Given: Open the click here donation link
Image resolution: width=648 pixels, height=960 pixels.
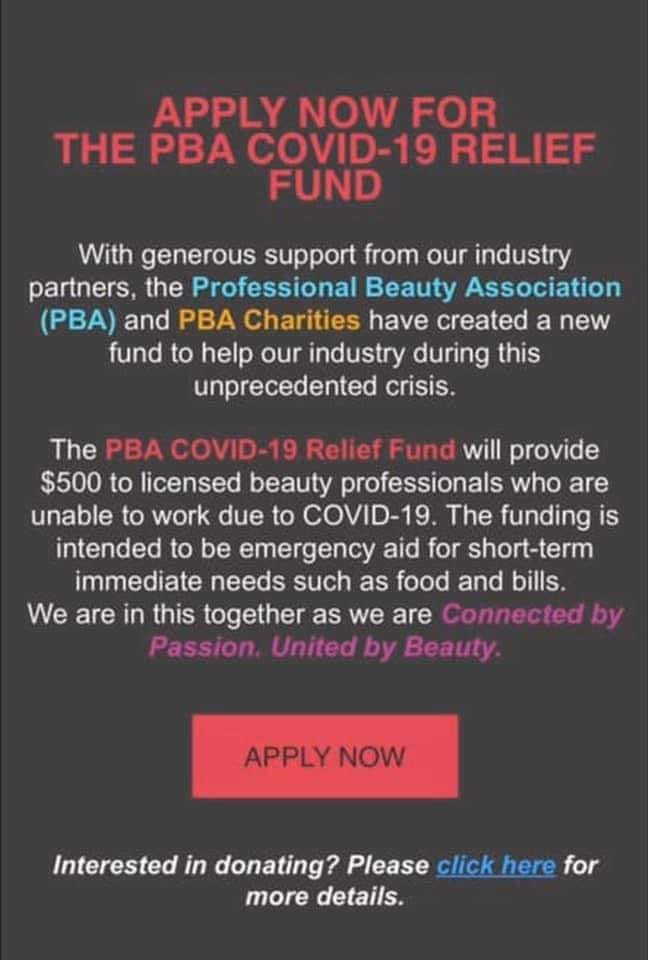Looking at the screenshot, I should click(495, 864).
